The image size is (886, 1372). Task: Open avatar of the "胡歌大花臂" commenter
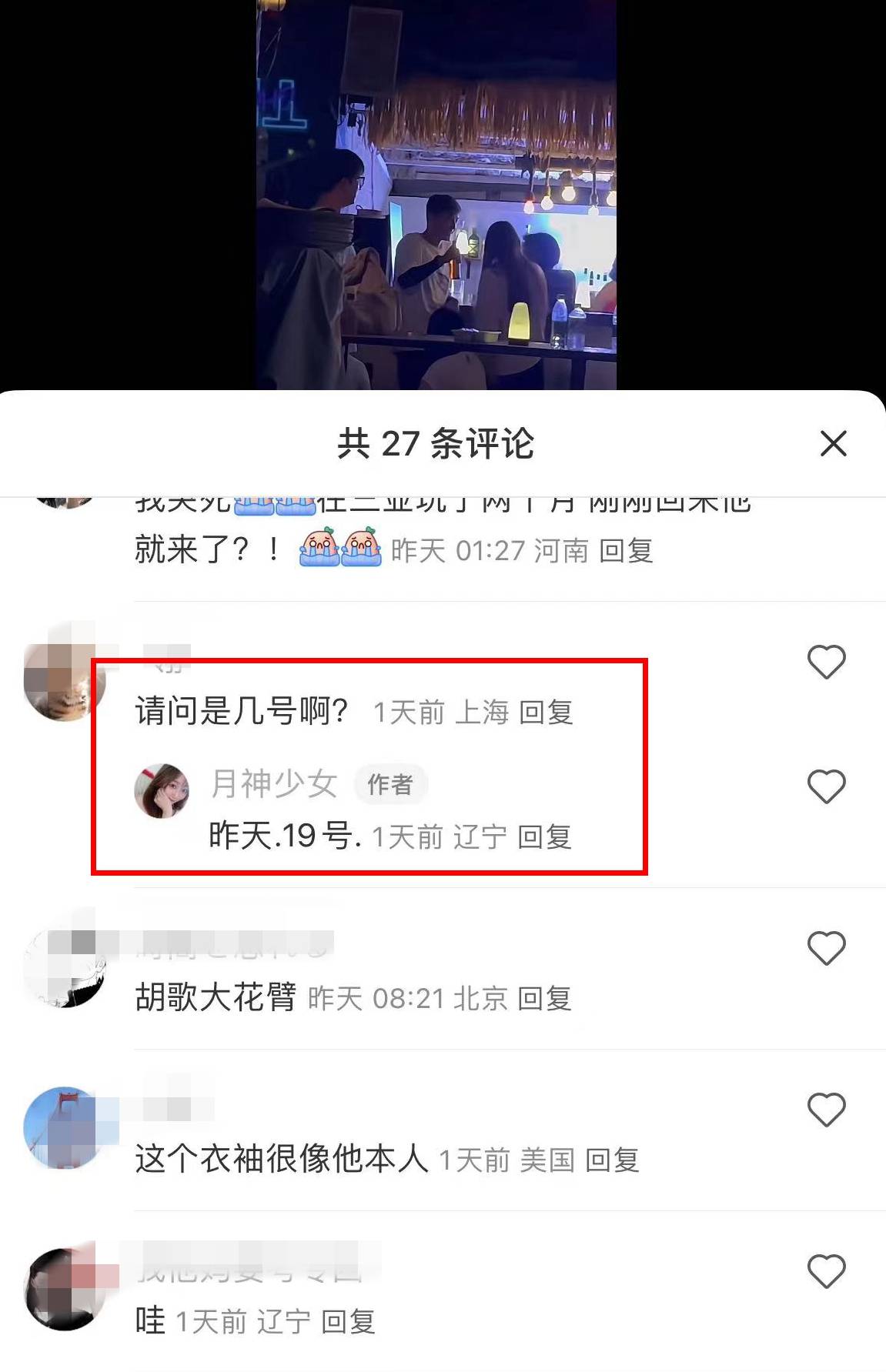pyautogui.click(x=65, y=967)
